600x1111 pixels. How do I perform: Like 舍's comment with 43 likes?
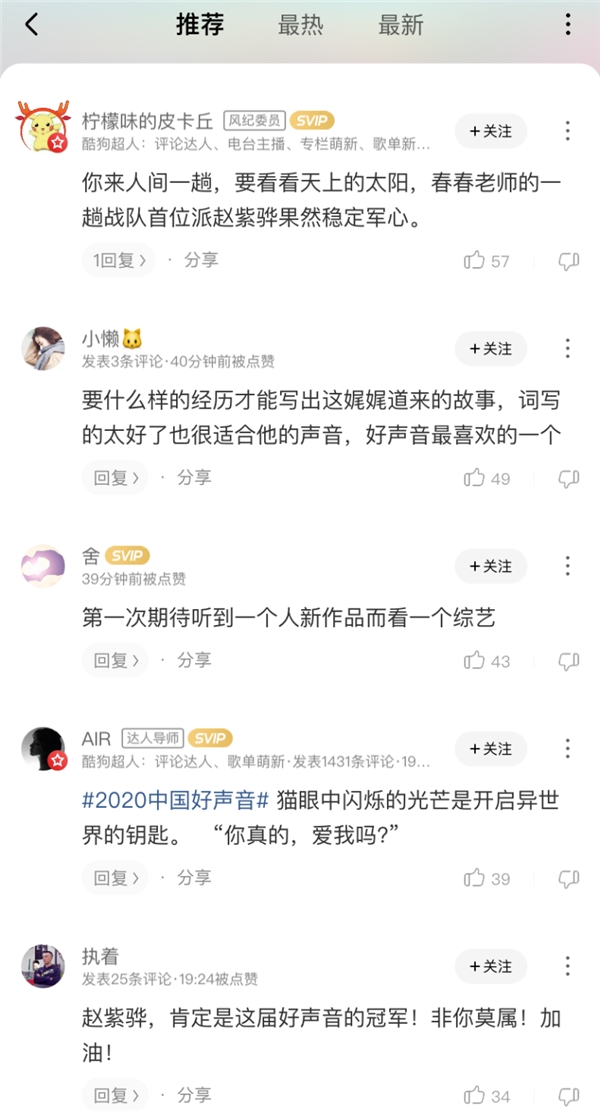(x=474, y=661)
